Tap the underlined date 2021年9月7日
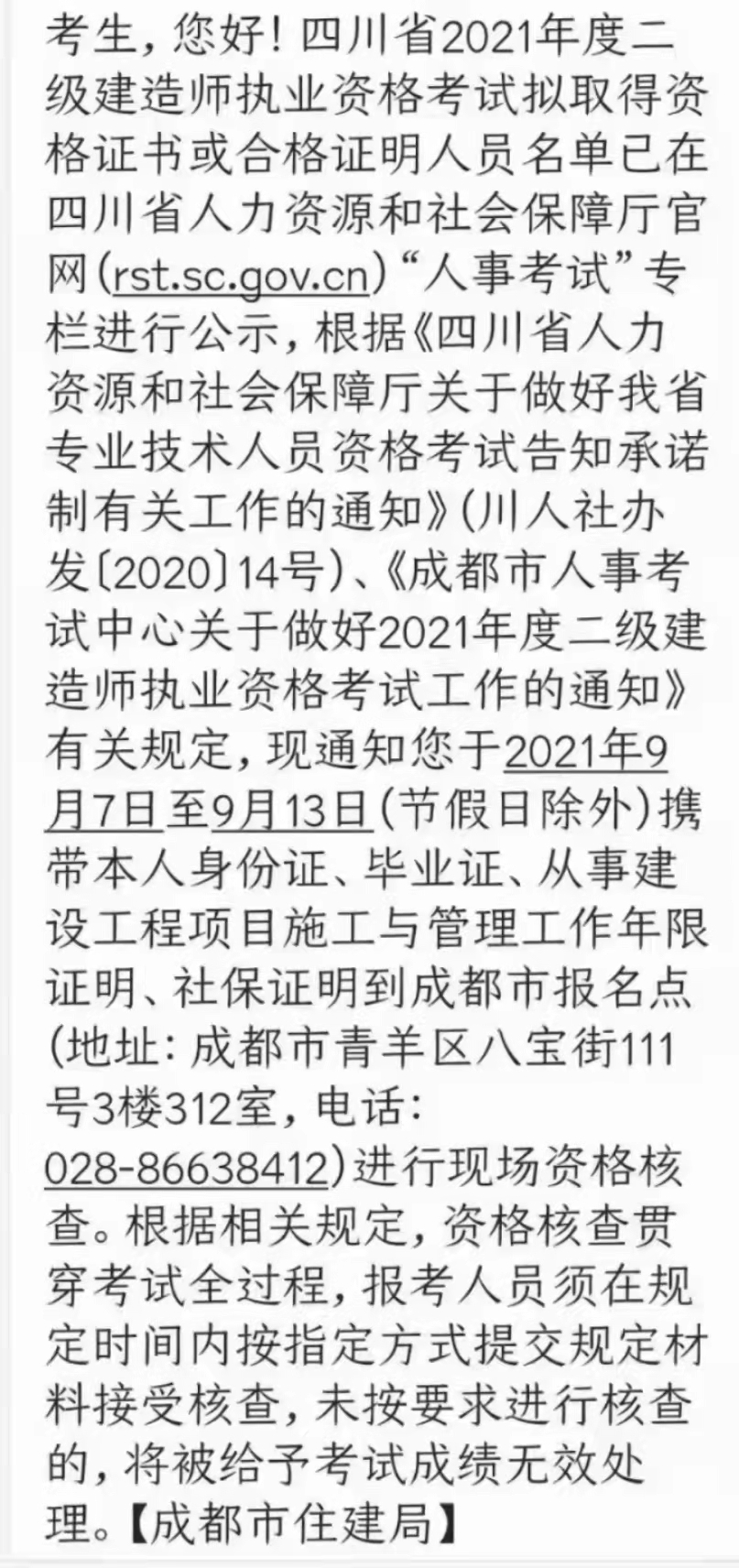The height and width of the screenshot is (1568, 739). coord(584,755)
